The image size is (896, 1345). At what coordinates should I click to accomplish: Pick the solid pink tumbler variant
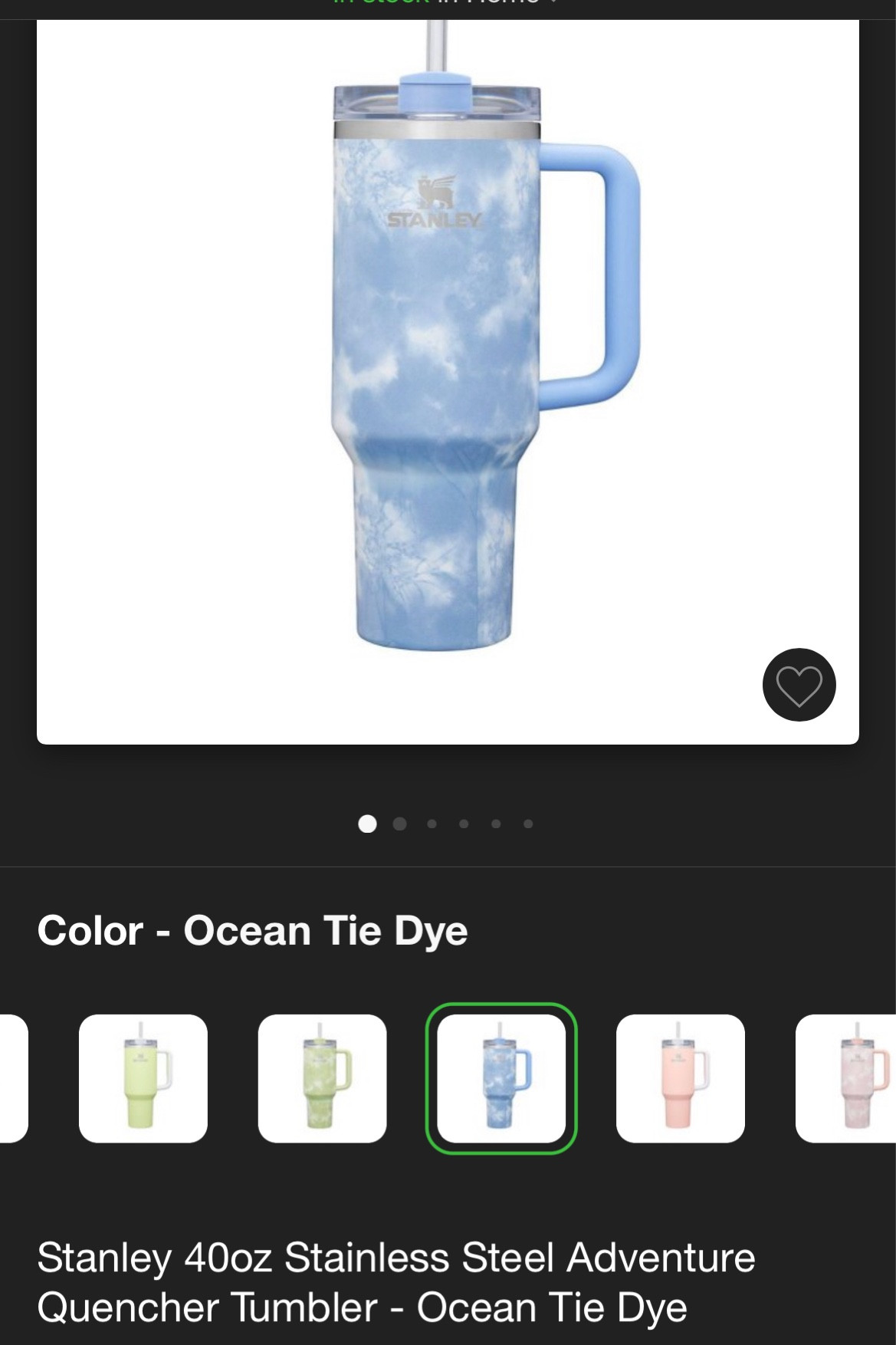[x=681, y=1077]
